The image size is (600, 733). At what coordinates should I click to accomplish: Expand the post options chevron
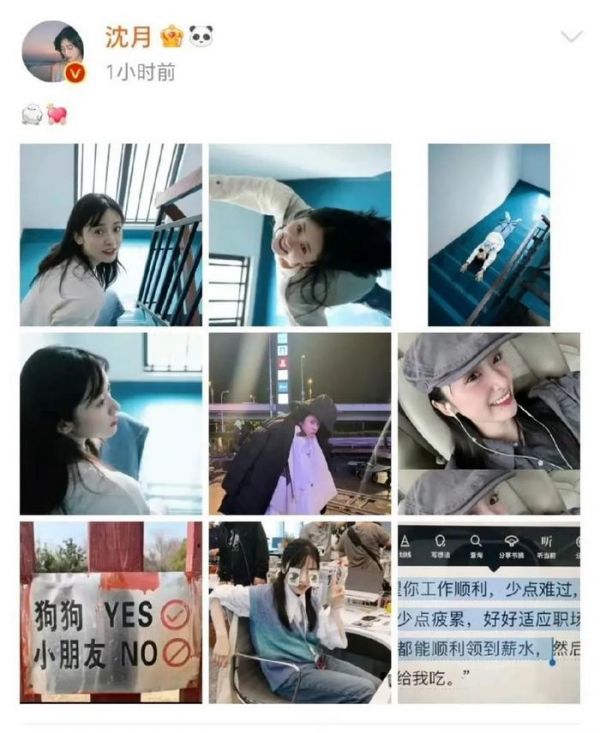coord(571,38)
